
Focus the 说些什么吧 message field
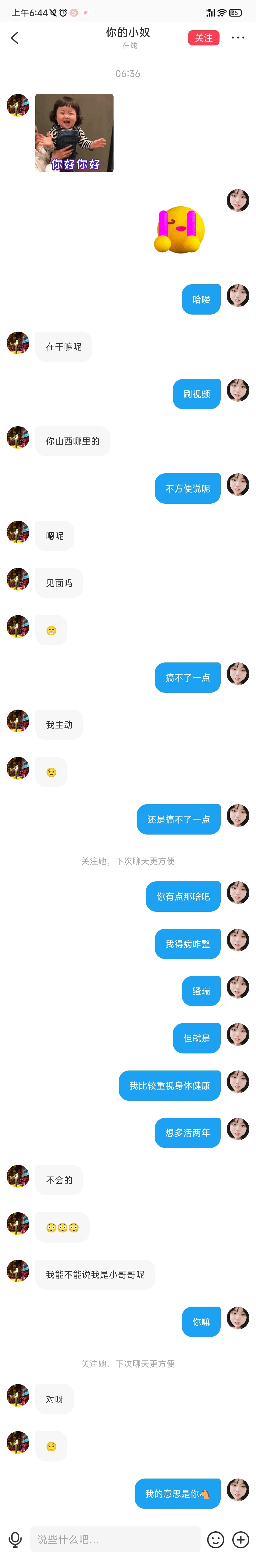click(115, 1539)
